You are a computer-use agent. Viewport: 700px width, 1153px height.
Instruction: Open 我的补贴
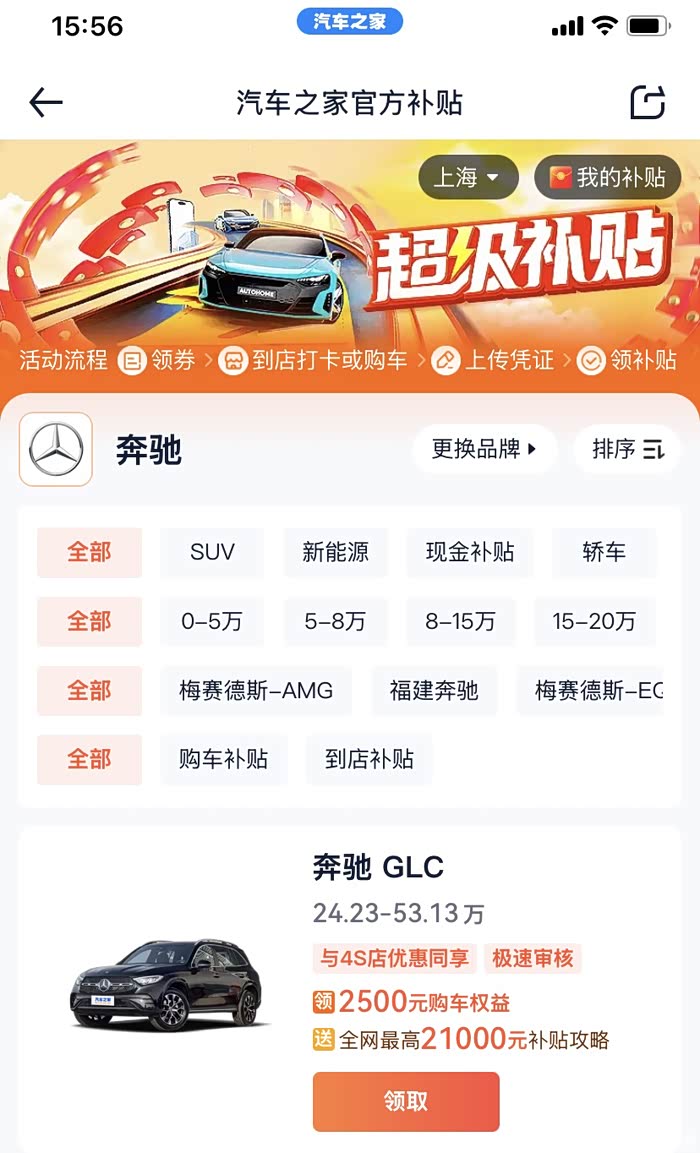point(607,177)
